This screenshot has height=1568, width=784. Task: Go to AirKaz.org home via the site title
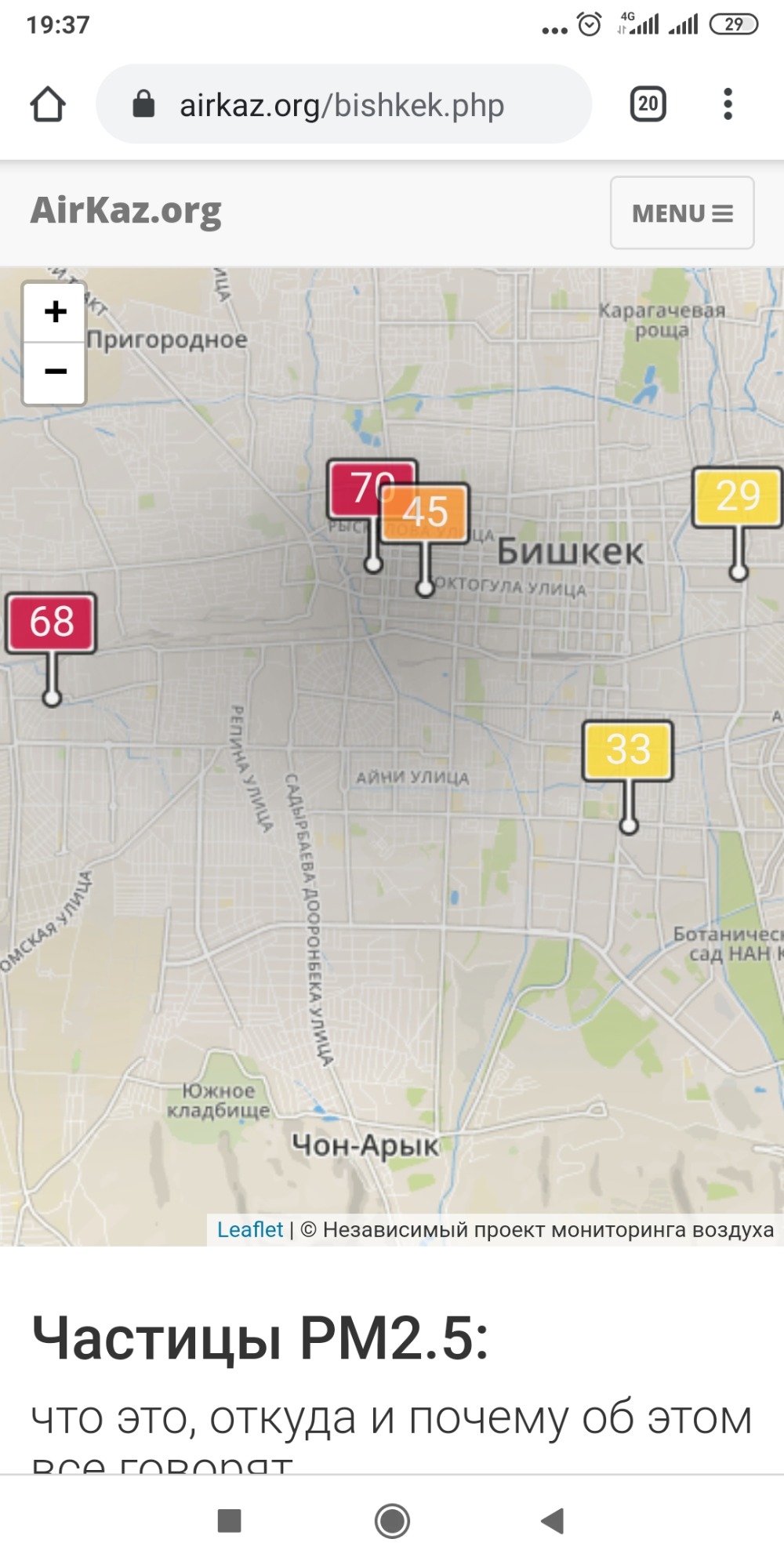(x=126, y=211)
